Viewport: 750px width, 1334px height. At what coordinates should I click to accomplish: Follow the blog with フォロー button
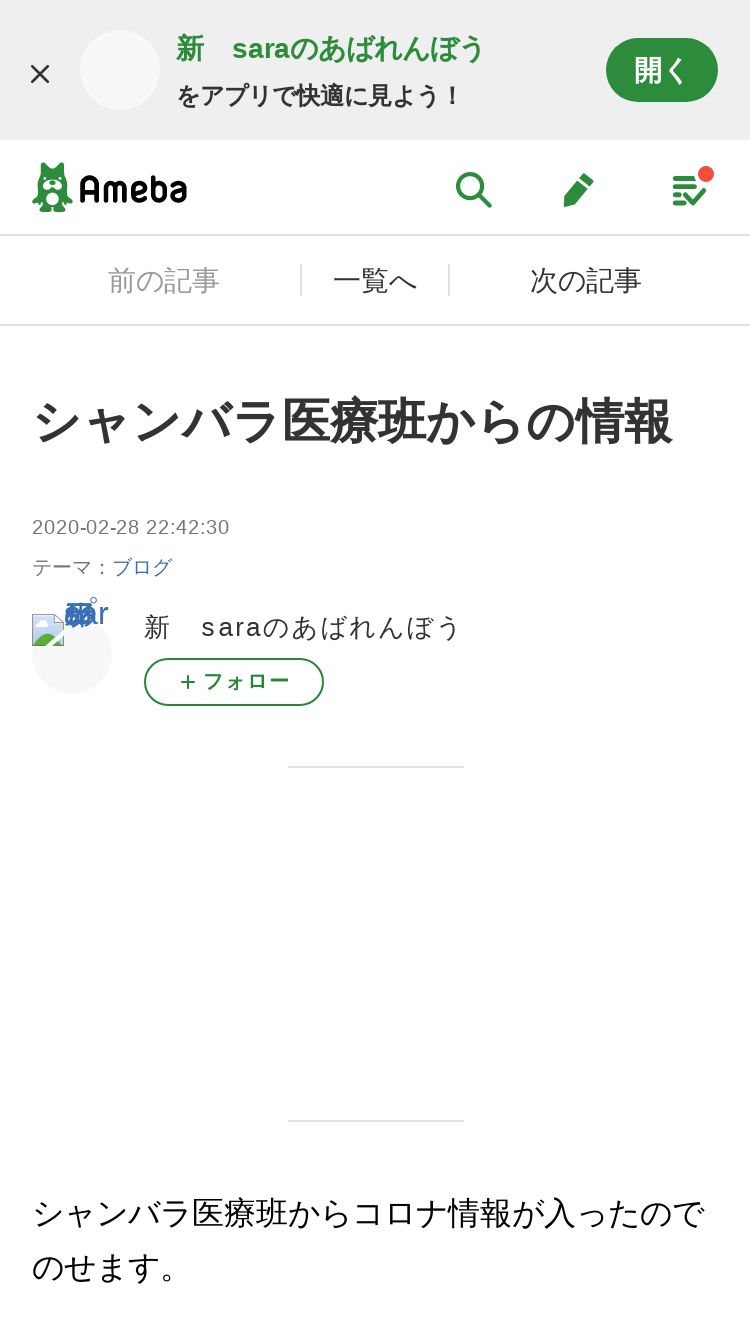(x=234, y=682)
